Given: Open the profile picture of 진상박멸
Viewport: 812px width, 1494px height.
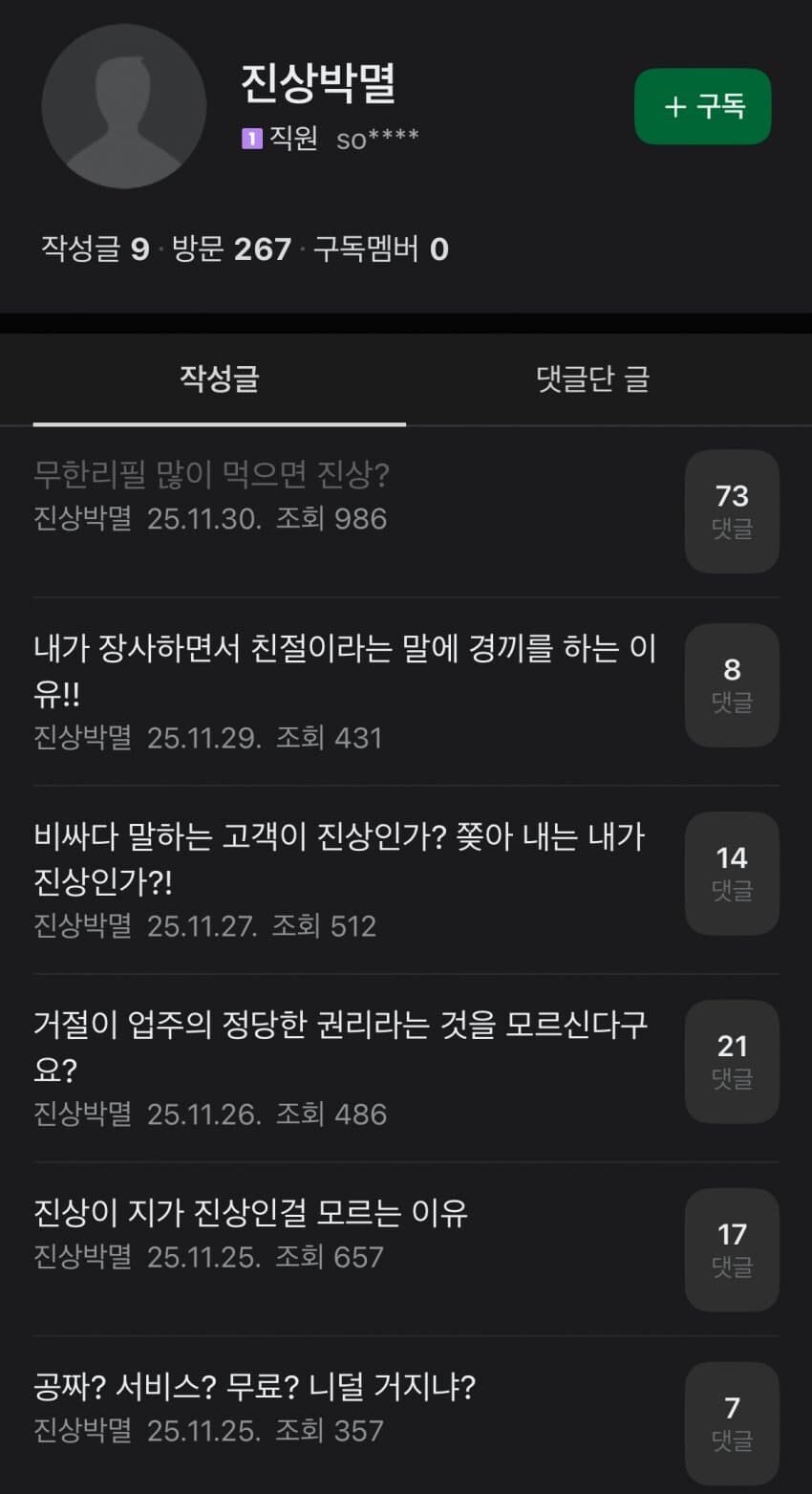Looking at the screenshot, I should (x=123, y=107).
